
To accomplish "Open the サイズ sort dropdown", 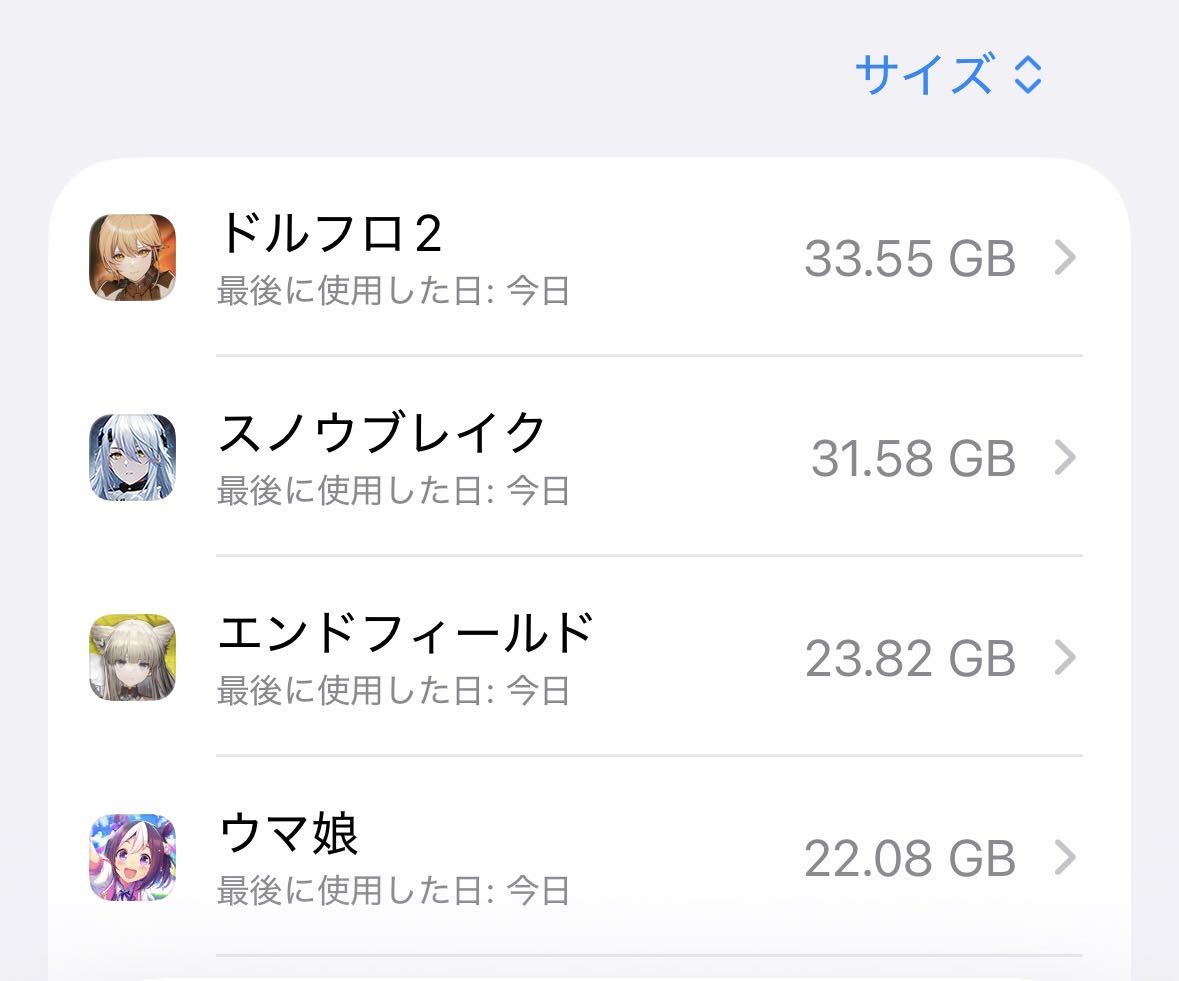I will click(948, 74).
